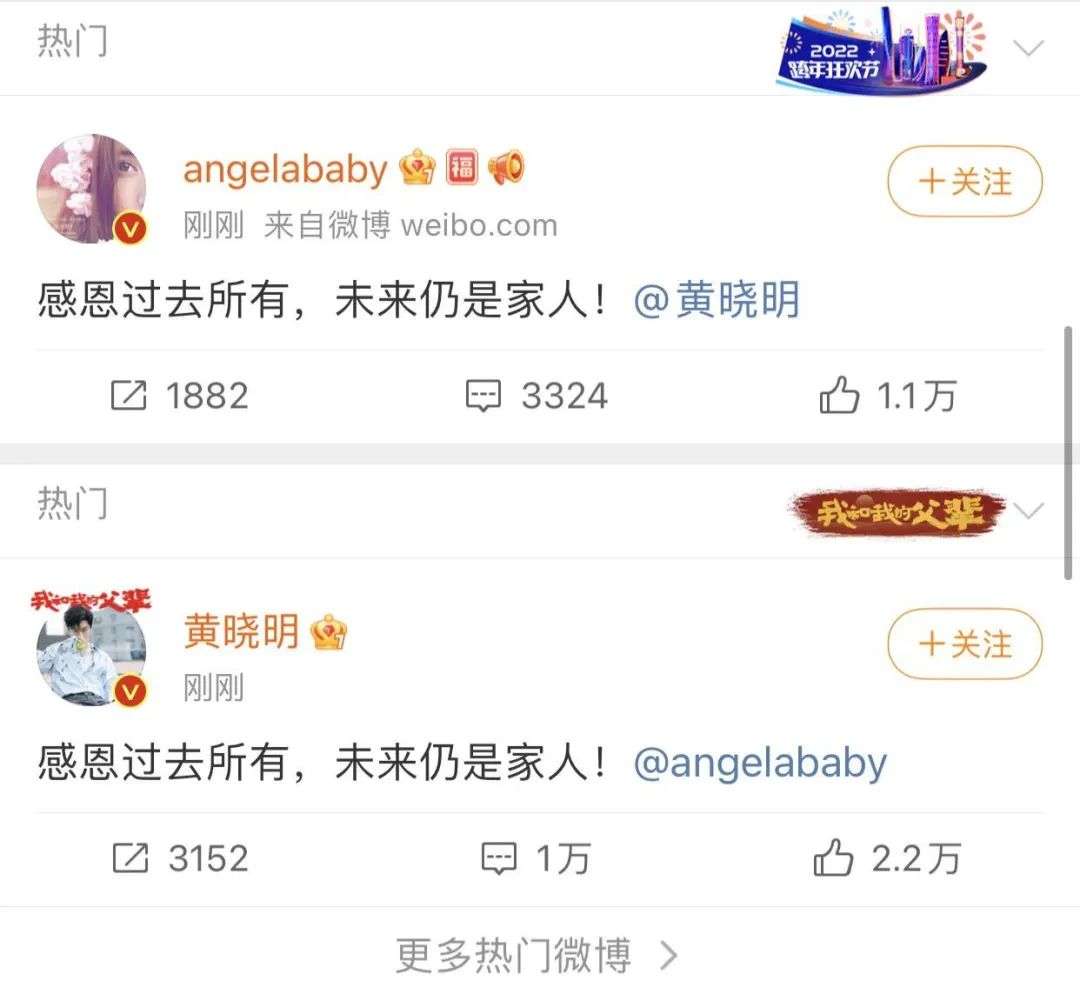Like angelababy's post
The height and width of the screenshot is (1001, 1080).
coord(886,397)
